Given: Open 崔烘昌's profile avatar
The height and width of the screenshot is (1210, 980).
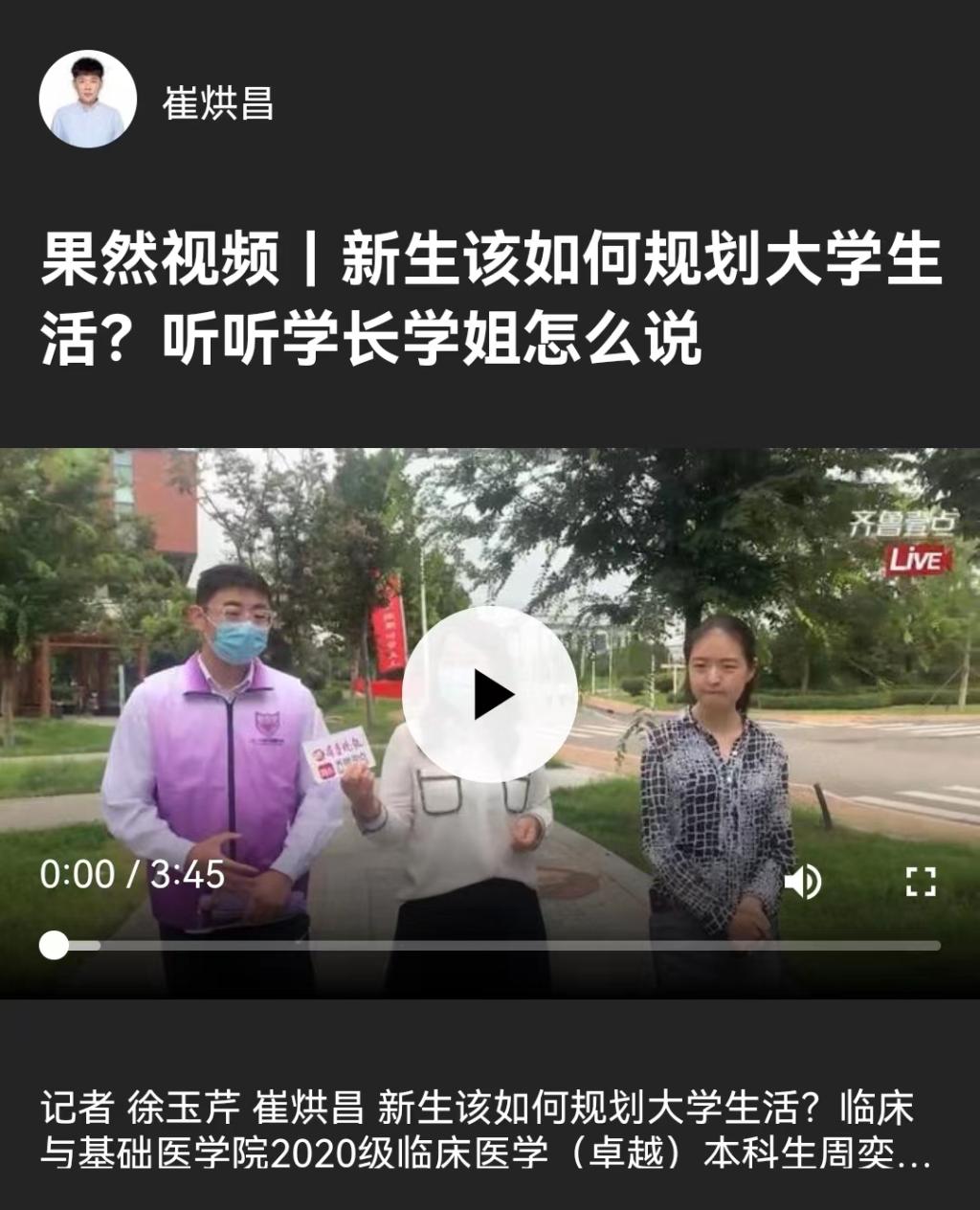Looking at the screenshot, I should pos(87,100).
